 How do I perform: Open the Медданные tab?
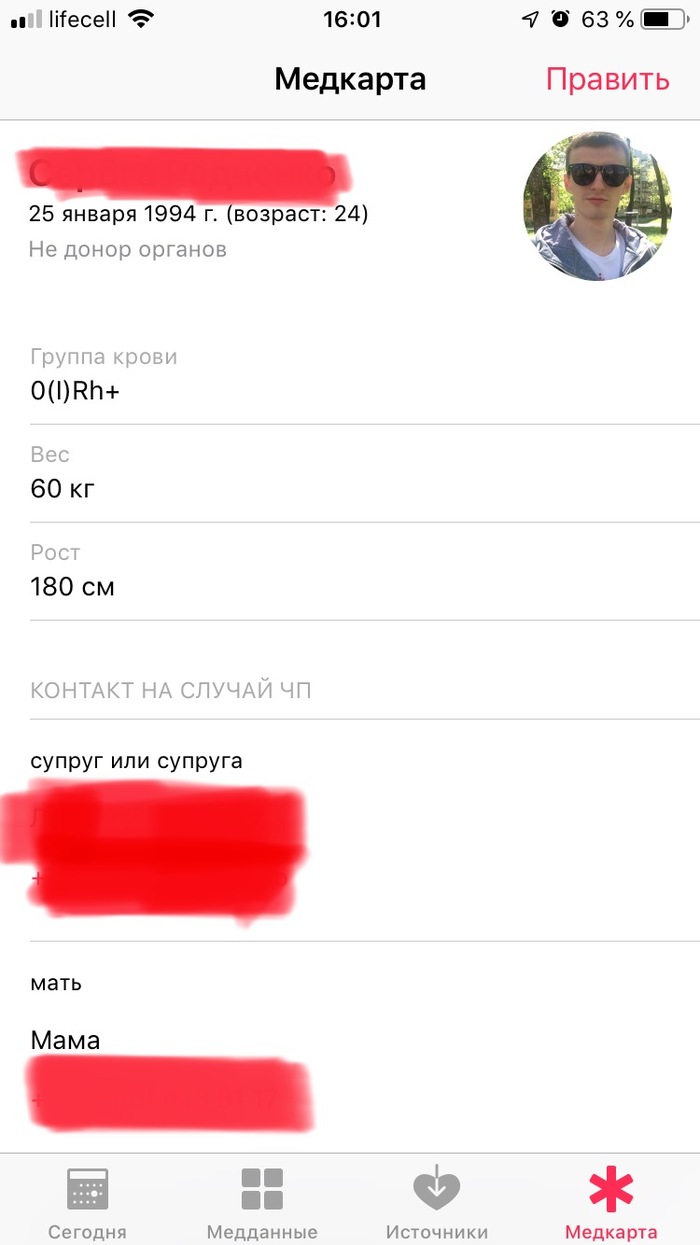coord(262,1203)
